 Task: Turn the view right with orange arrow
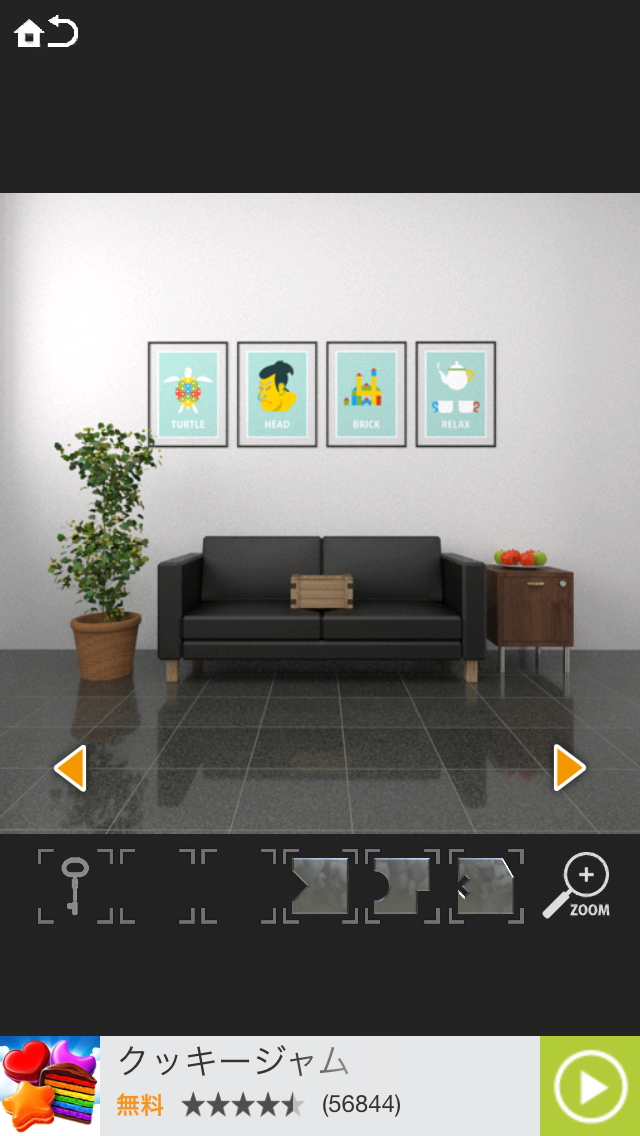tap(569, 768)
